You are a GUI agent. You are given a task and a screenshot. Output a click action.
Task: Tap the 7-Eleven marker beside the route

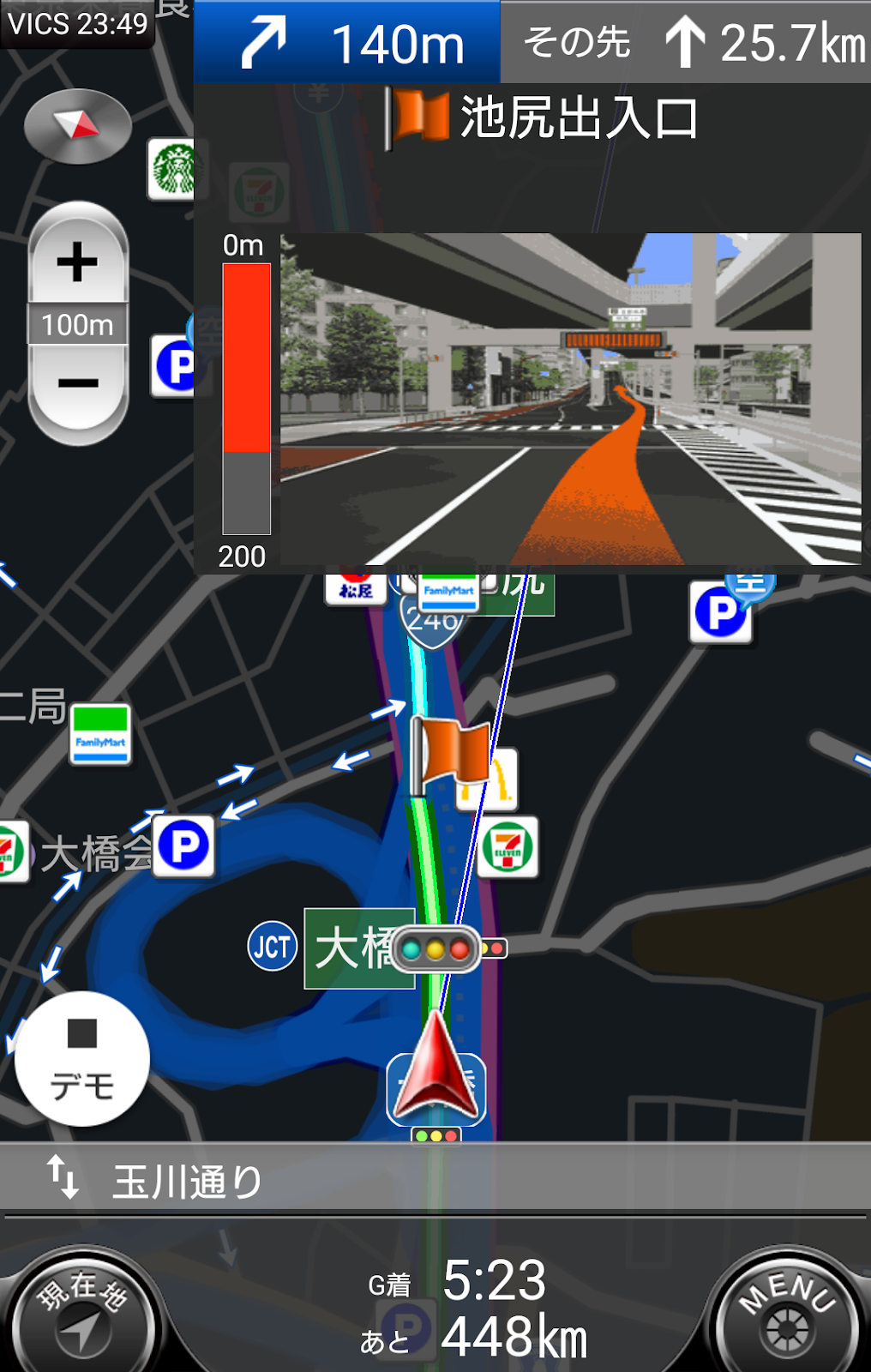point(508,847)
